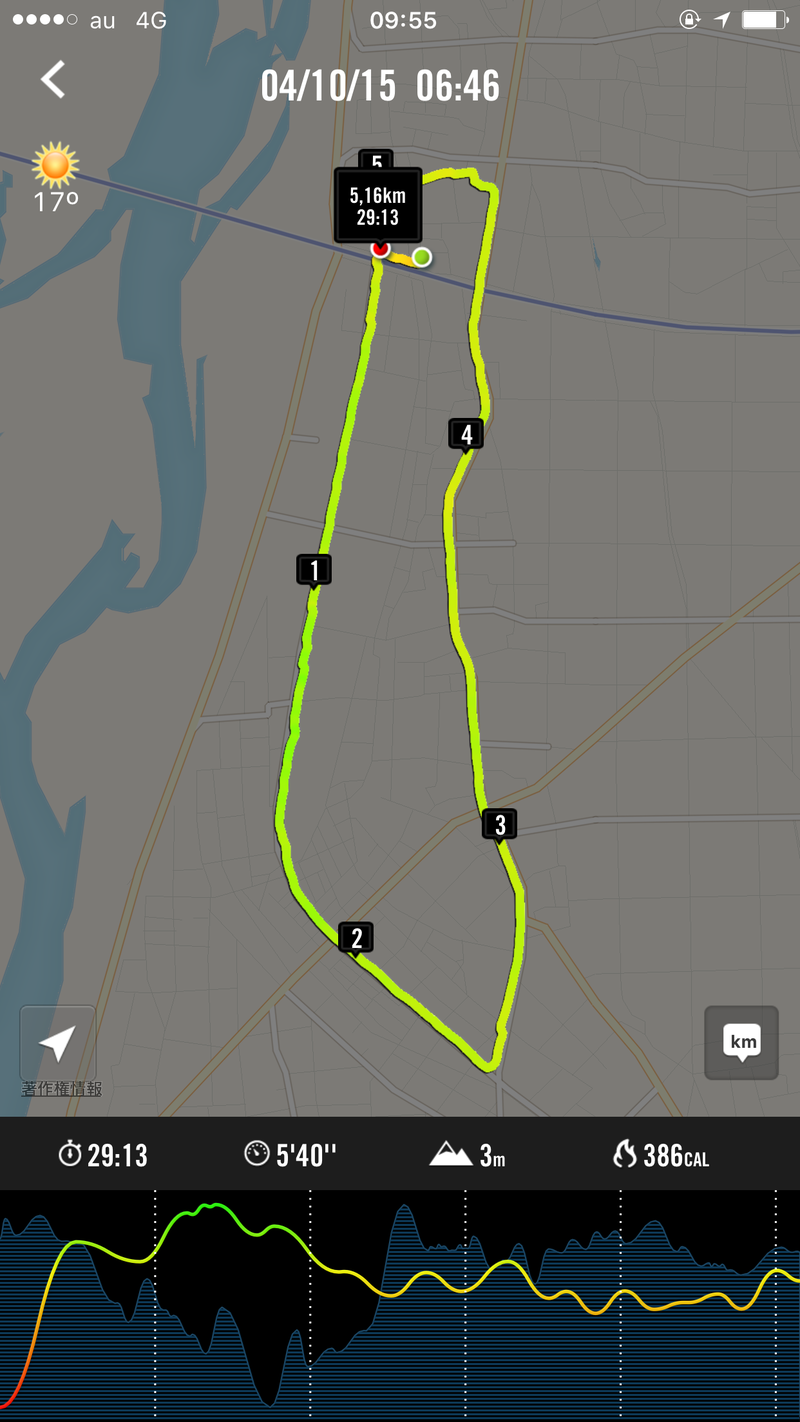Toggle the km markers button
Screen dimensions: 800x1422
pyautogui.click(x=741, y=1043)
